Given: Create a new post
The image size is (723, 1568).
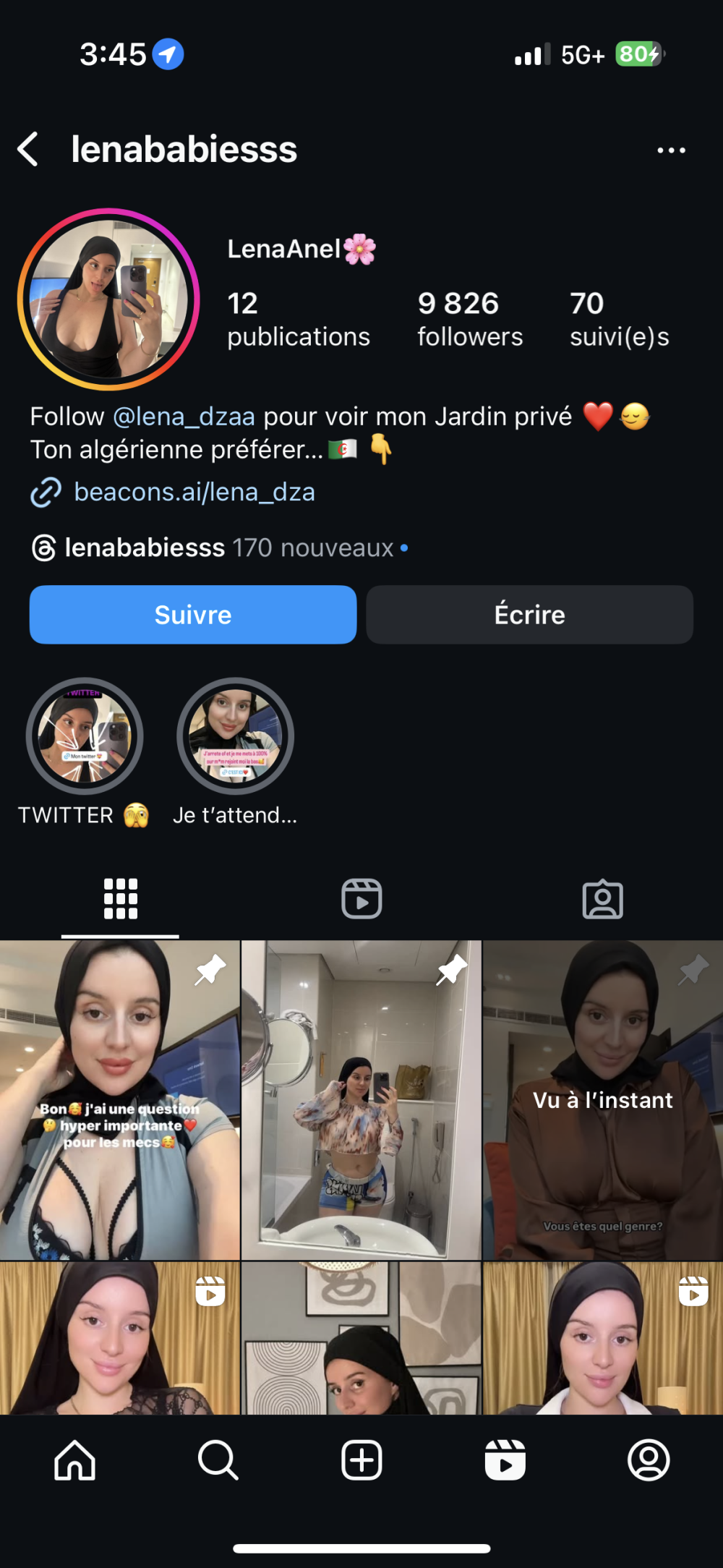Looking at the screenshot, I should pyautogui.click(x=361, y=1460).
